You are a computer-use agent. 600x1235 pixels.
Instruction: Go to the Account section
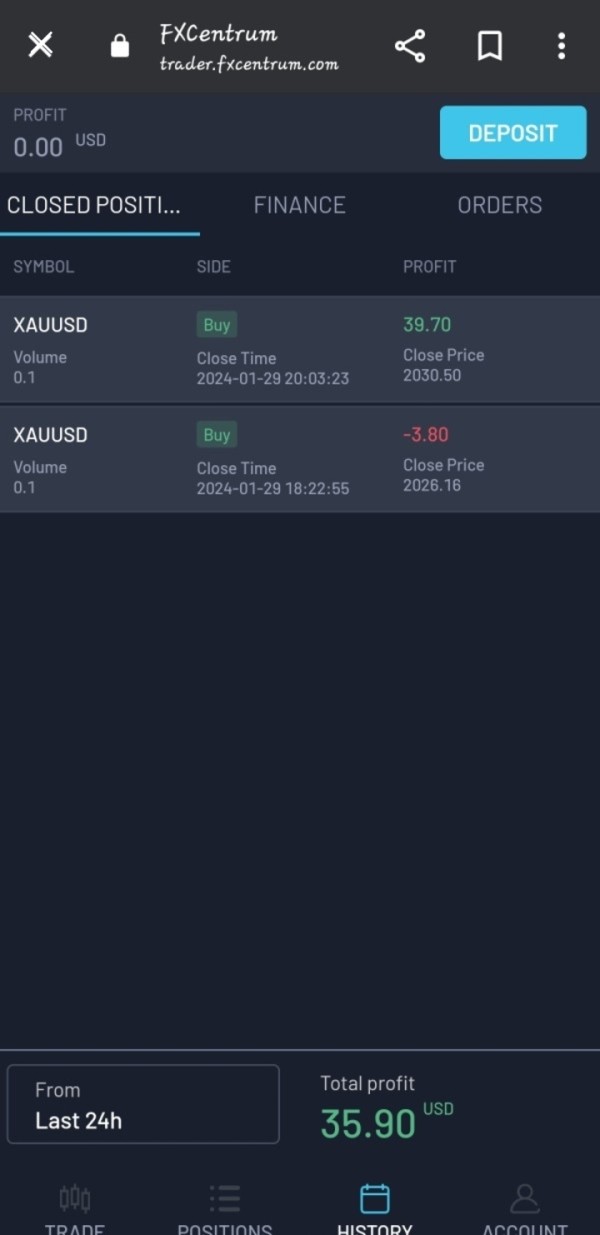tap(524, 1208)
